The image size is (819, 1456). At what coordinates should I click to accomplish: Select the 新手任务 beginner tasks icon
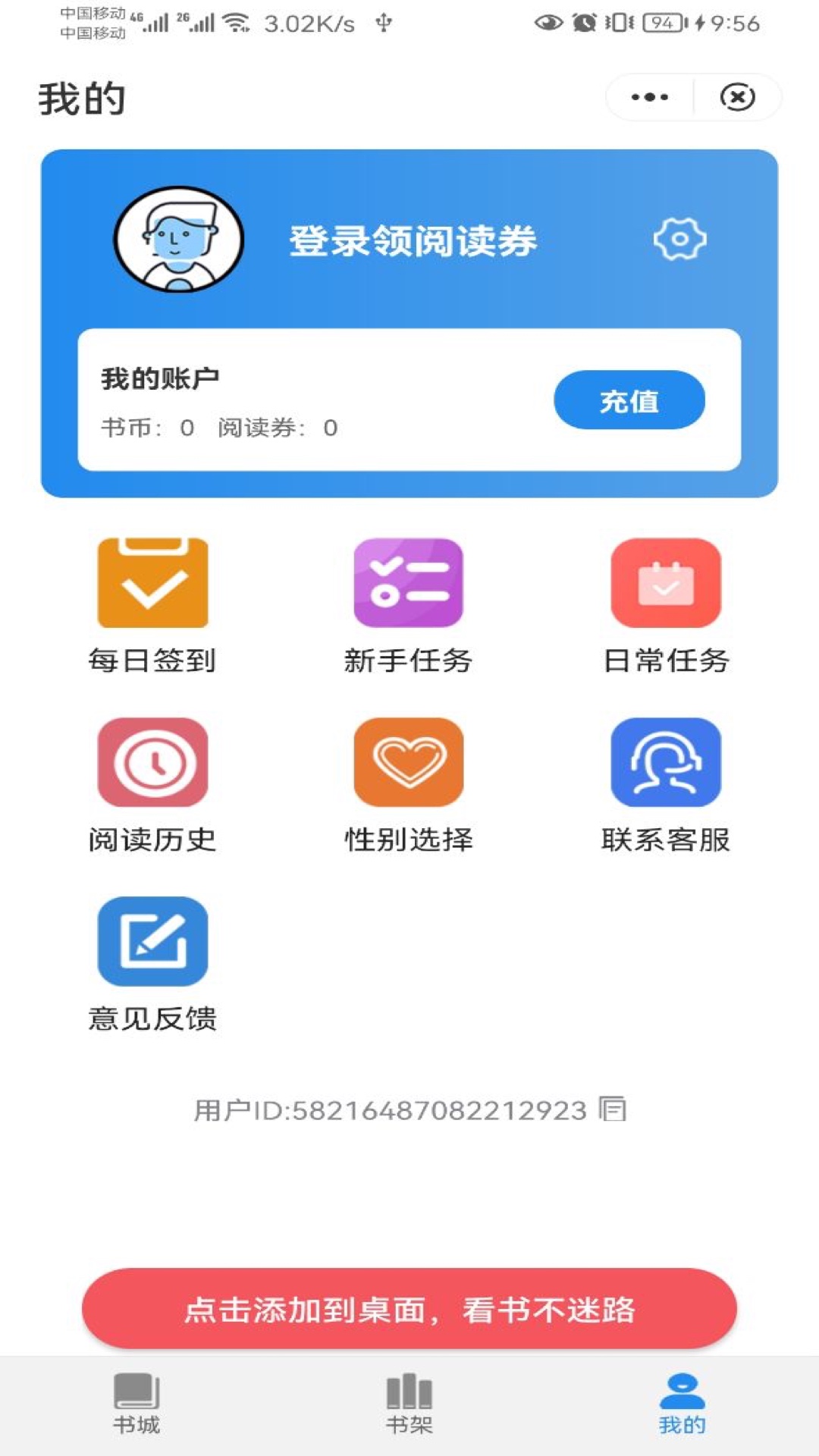click(408, 584)
